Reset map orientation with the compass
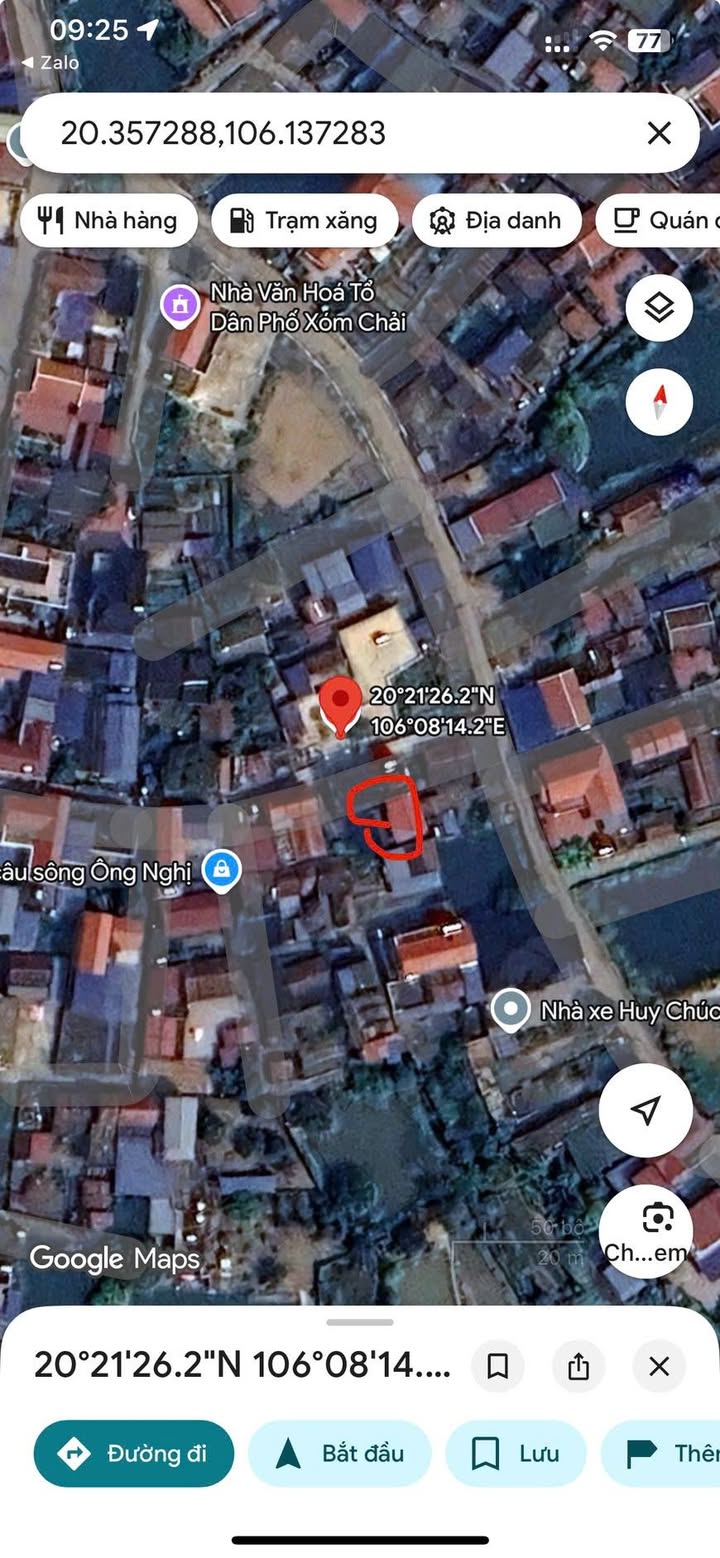The width and height of the screenshot is (720, 1558). (x=659, y=402)
